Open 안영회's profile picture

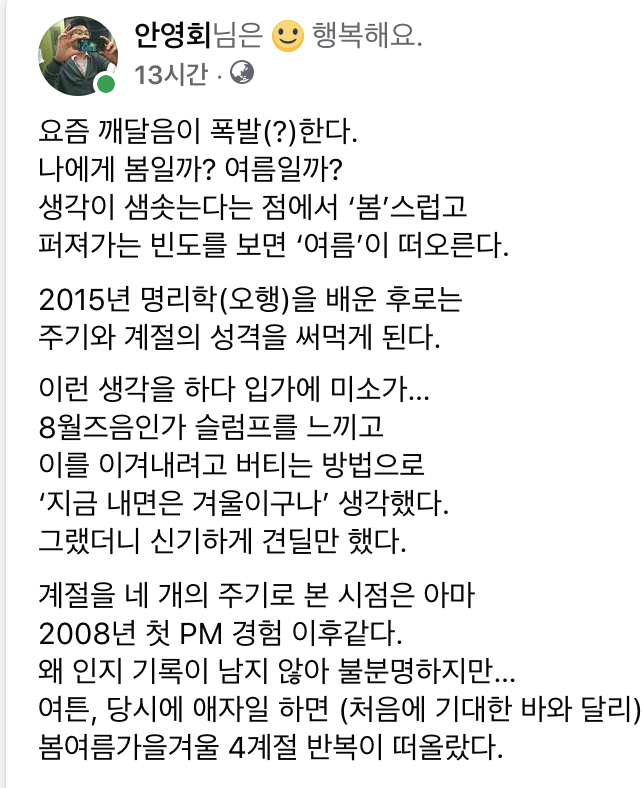coord(78,55)
